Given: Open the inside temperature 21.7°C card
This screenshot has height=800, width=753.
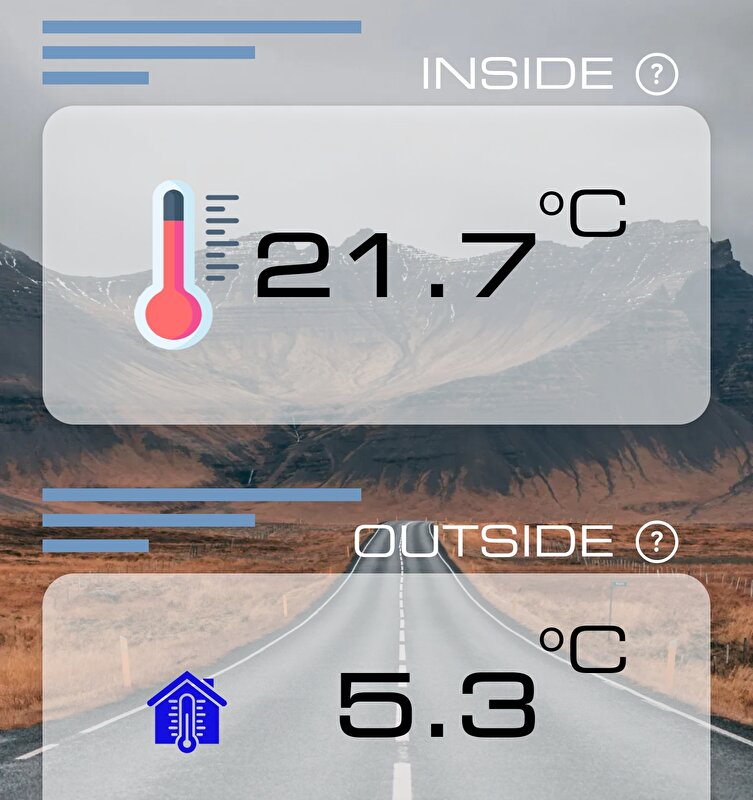Looking at the screenshot, I should pyautogui.click(x=376, y=265).
